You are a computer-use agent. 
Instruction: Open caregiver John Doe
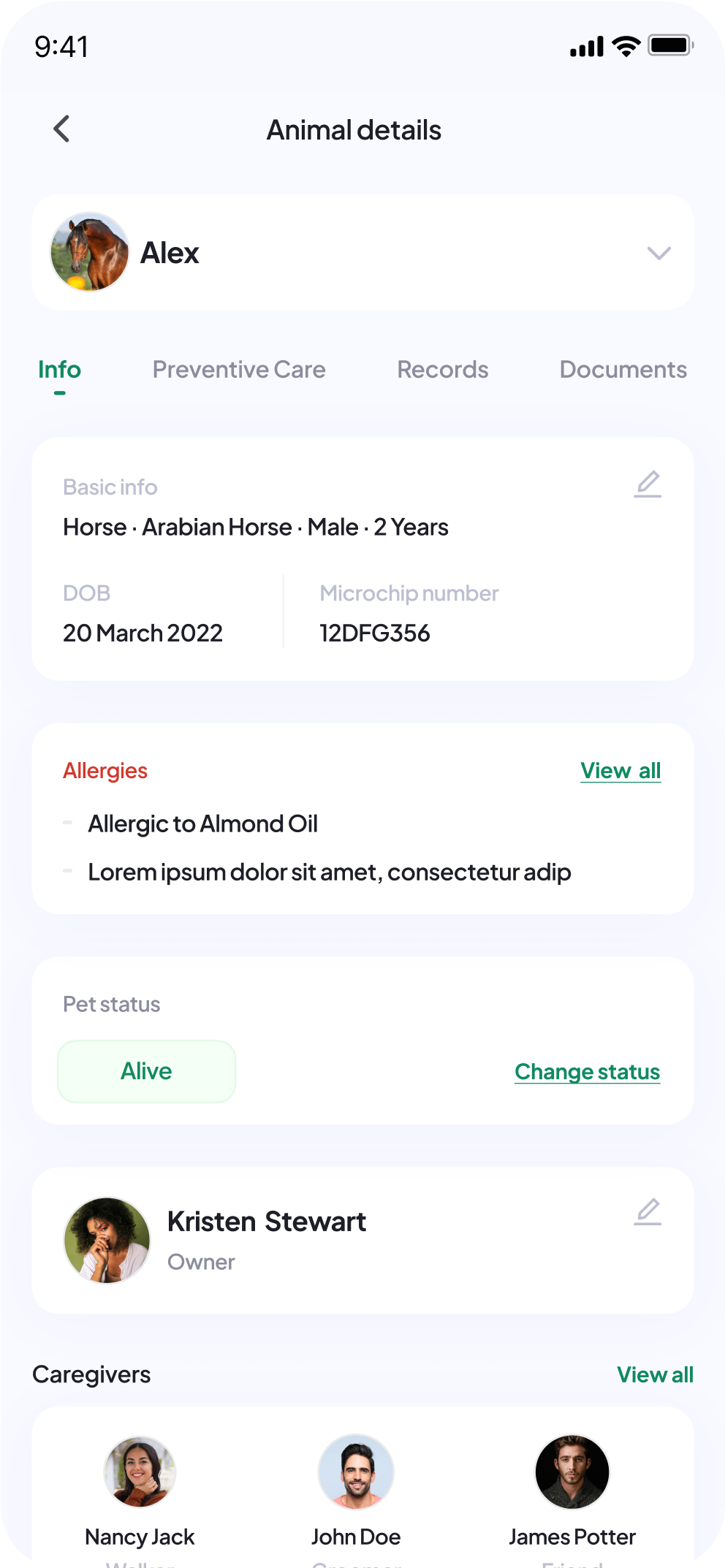click(356, 1491)
